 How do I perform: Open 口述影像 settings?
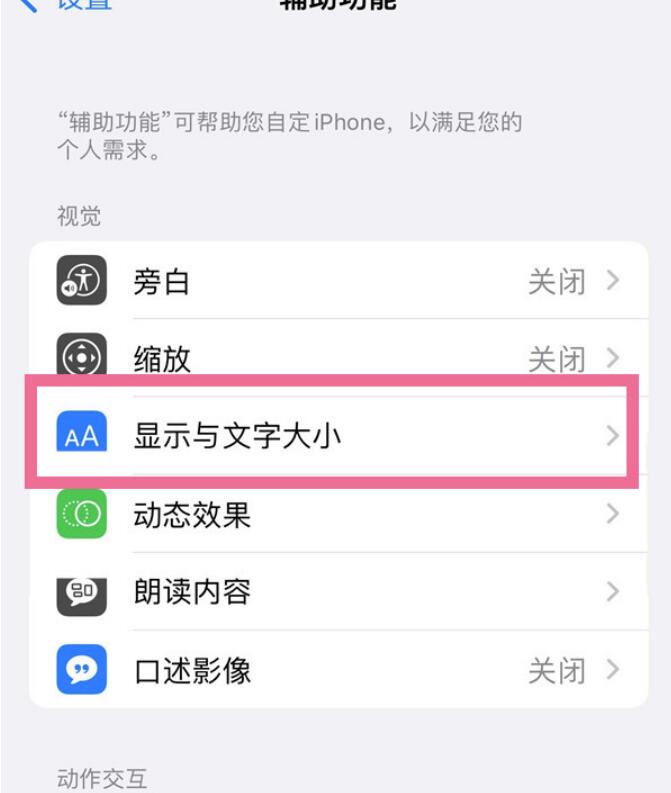[338, 670]
